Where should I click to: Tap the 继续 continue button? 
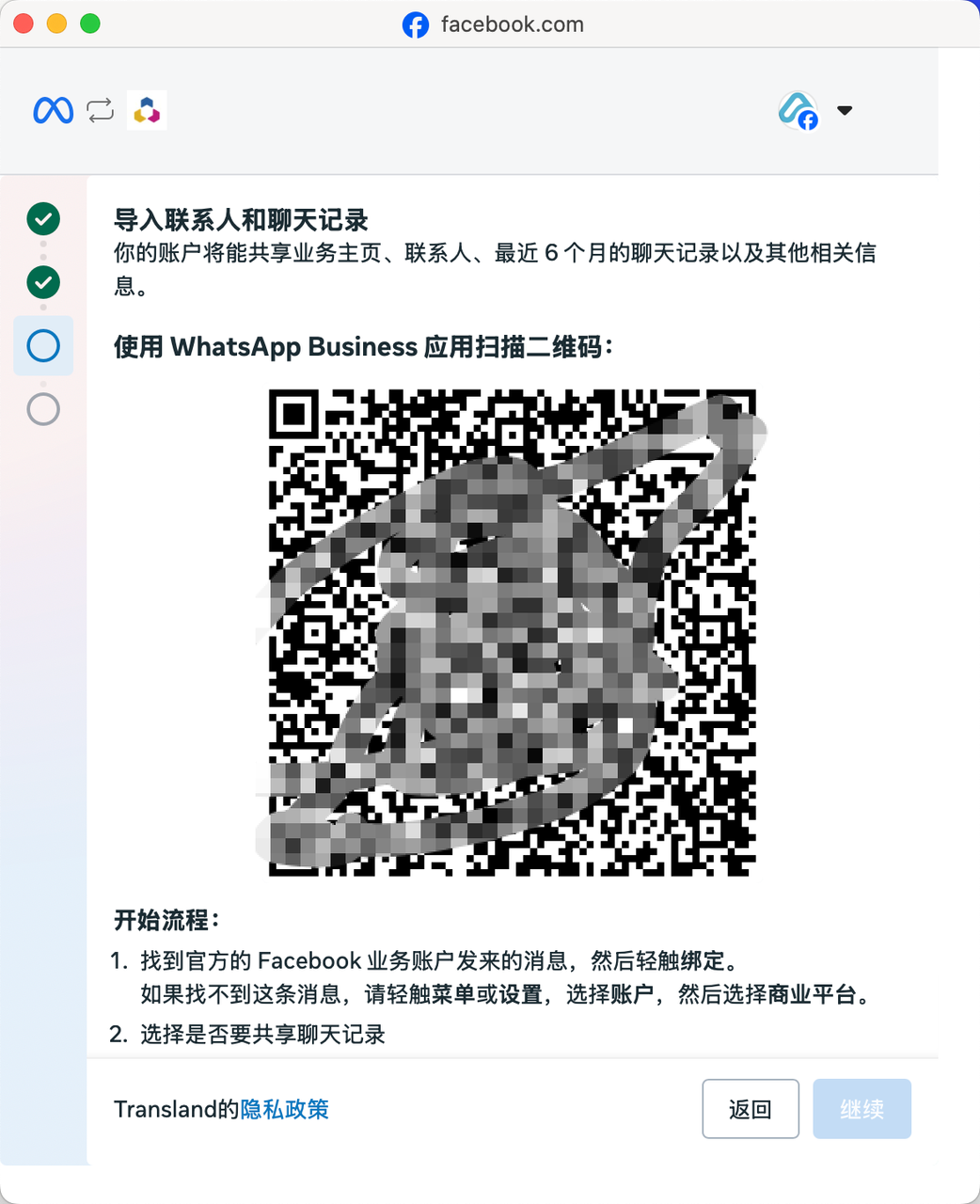(861, 1109)
